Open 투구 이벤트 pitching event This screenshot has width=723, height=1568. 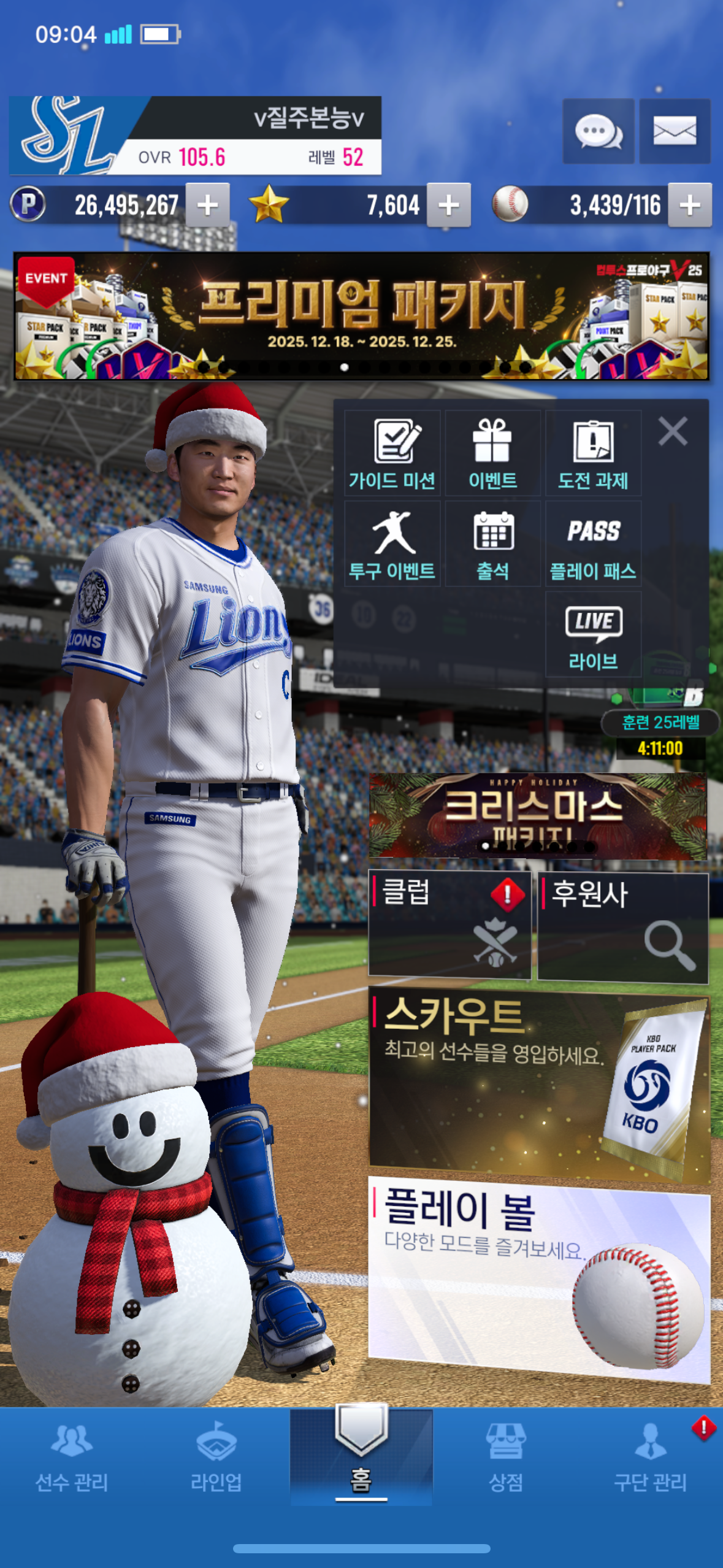pos(392,544)
